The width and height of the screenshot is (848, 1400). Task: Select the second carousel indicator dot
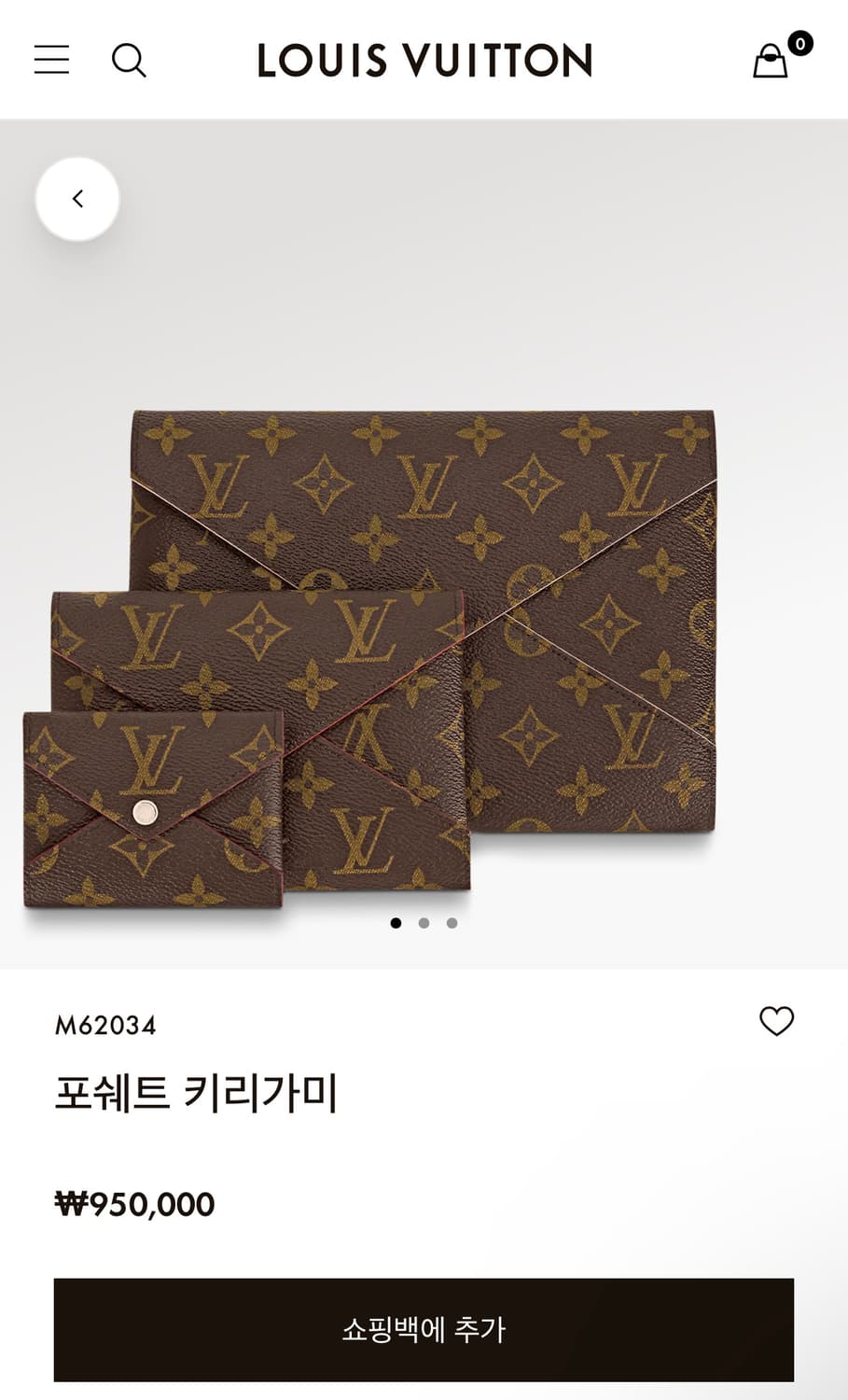click(x=424, y=922)
